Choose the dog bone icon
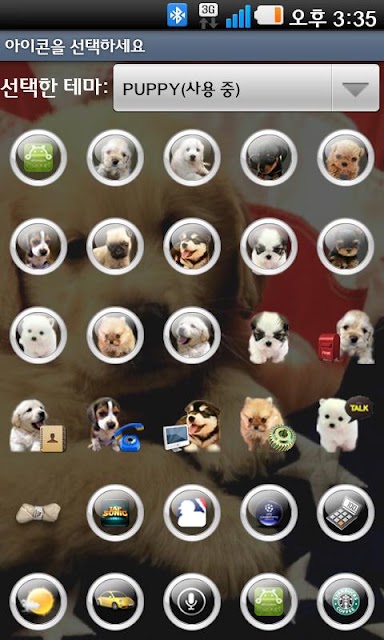 coord(38,513)
